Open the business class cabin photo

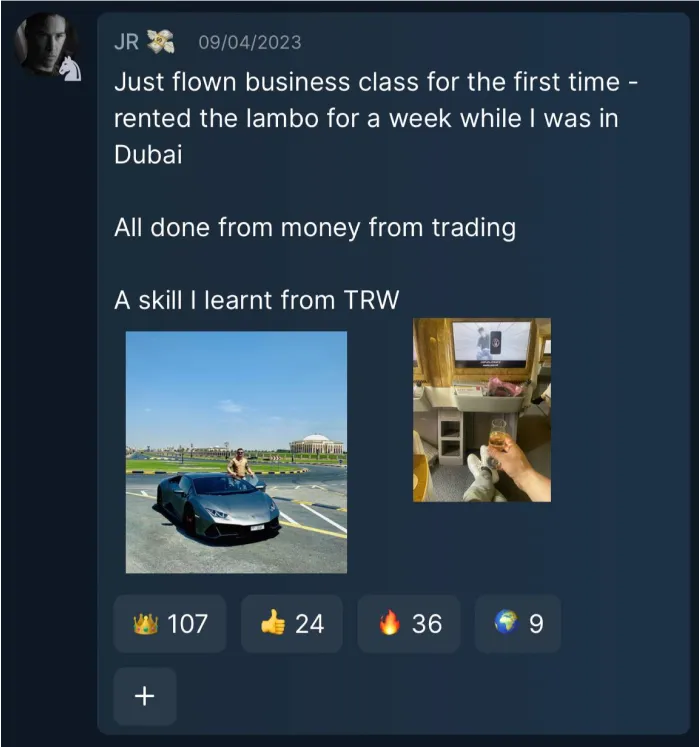pos(482,410)
